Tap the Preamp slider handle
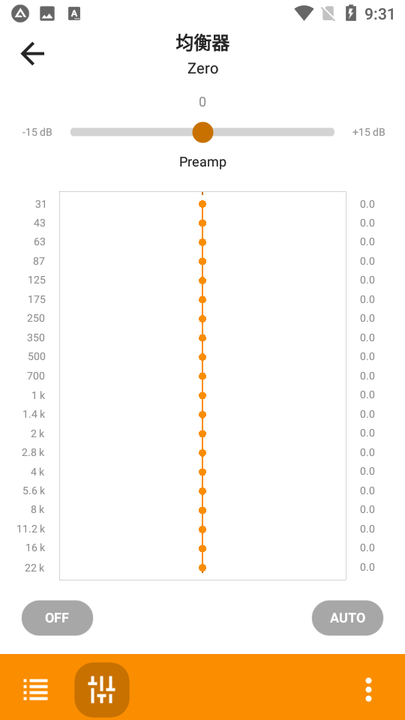Viewport: 405px width, 720px height. point(202,132)
